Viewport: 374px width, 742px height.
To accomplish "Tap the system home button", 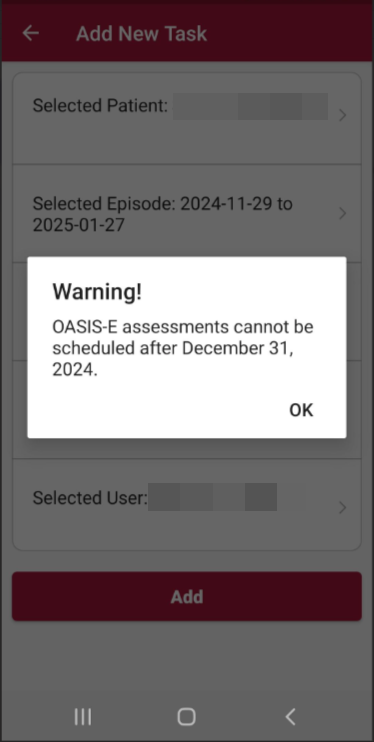I will (187, 716).
